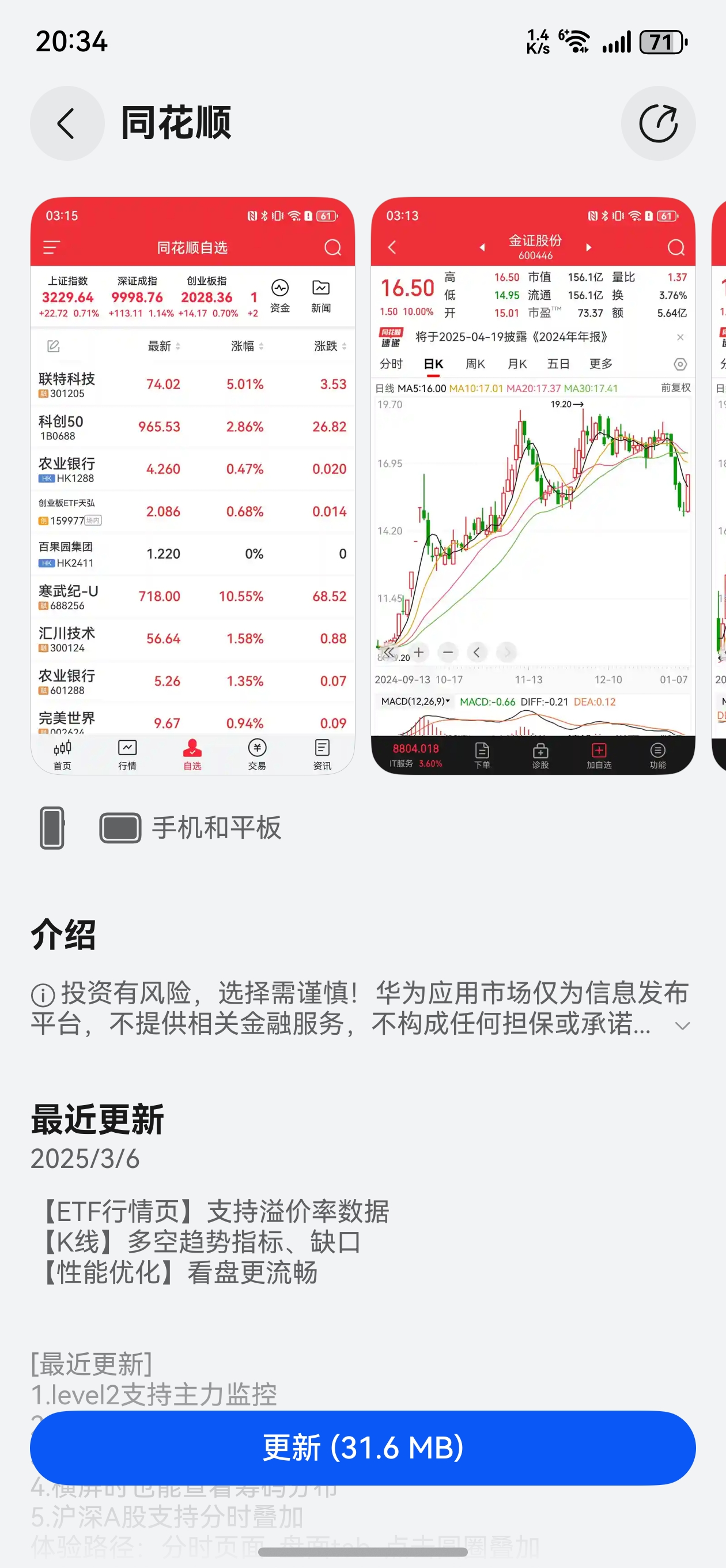
Task: Select the 行情 bottom navigation tab
Action: click(x=127, y=755)
